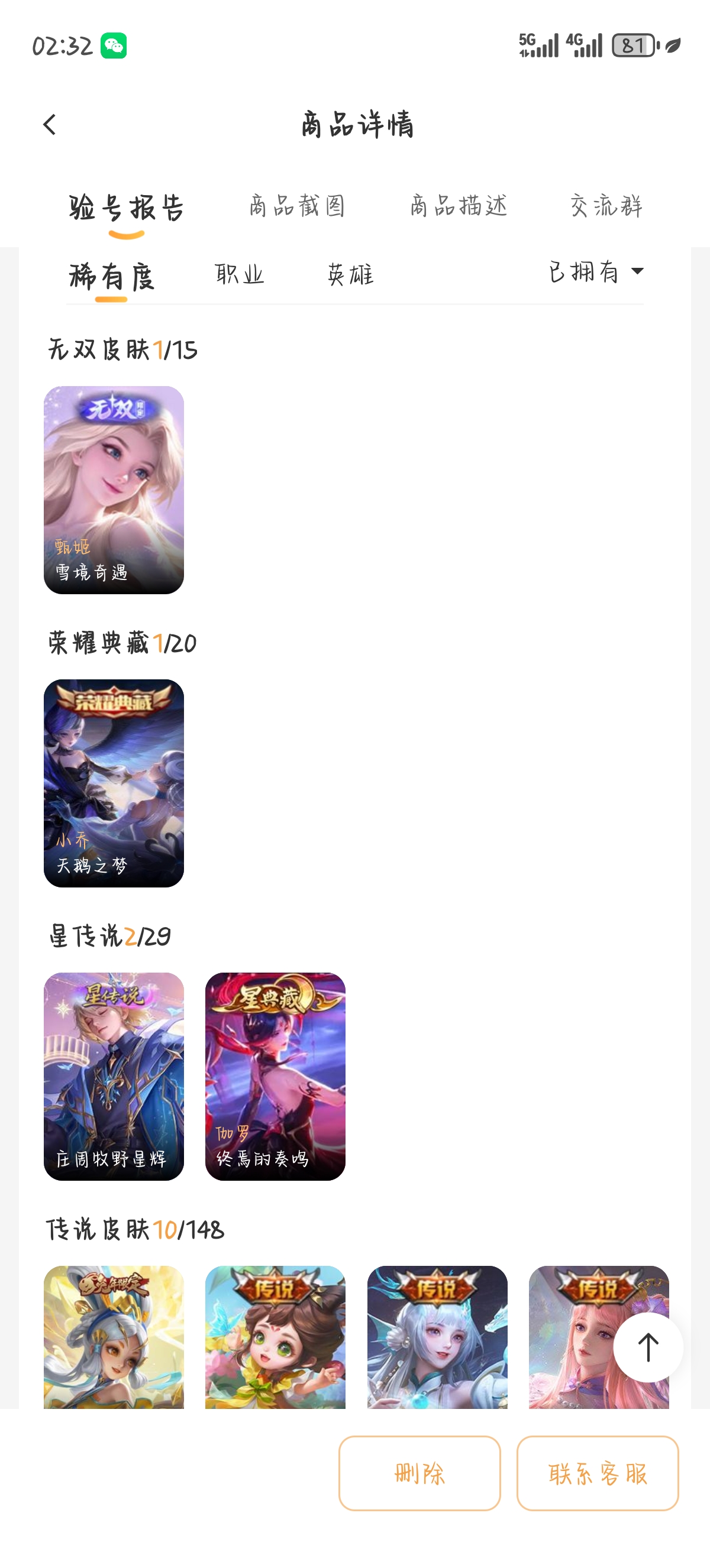Select the 验号报告 tab
The image size is (710, 1568).
(x=127, y=208)
